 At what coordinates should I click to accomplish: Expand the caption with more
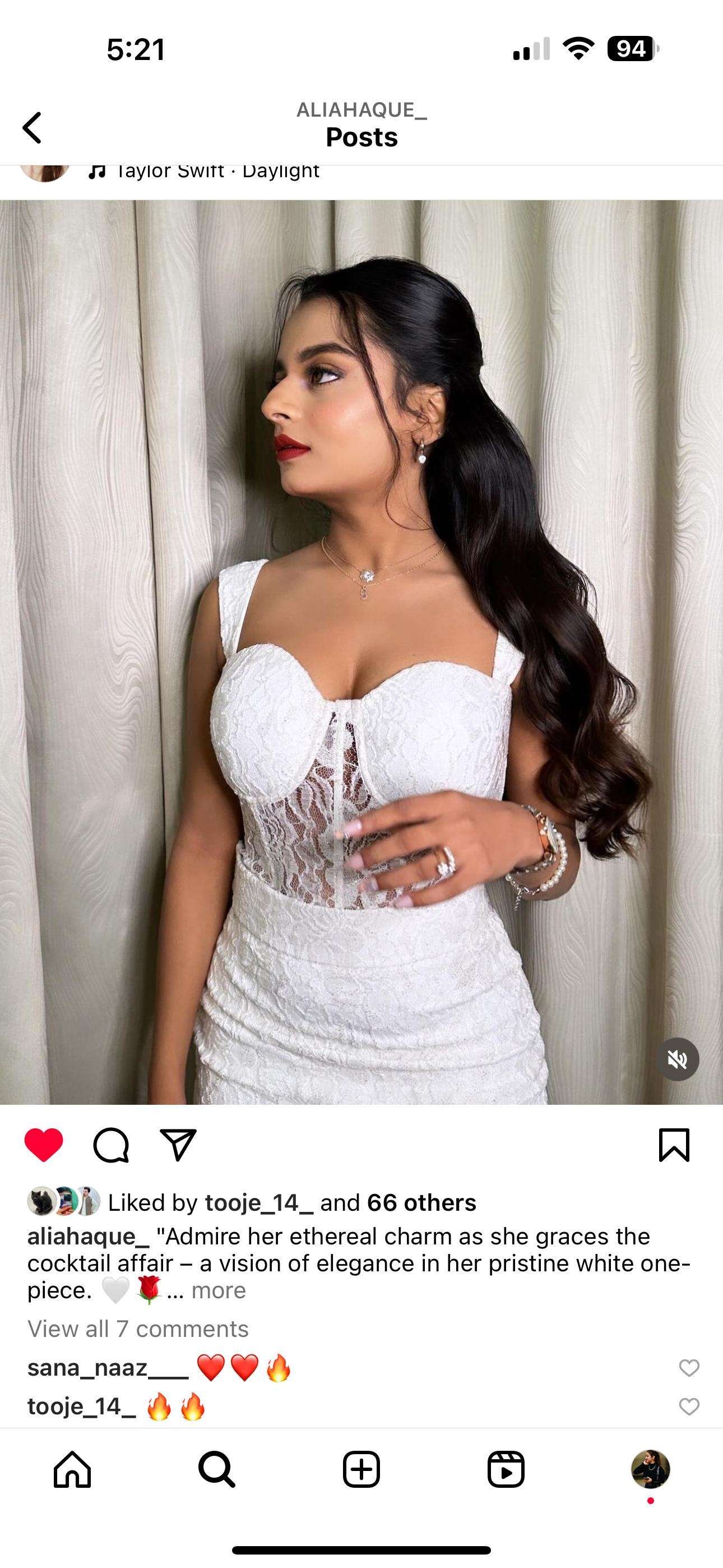tap(219, 1290)
